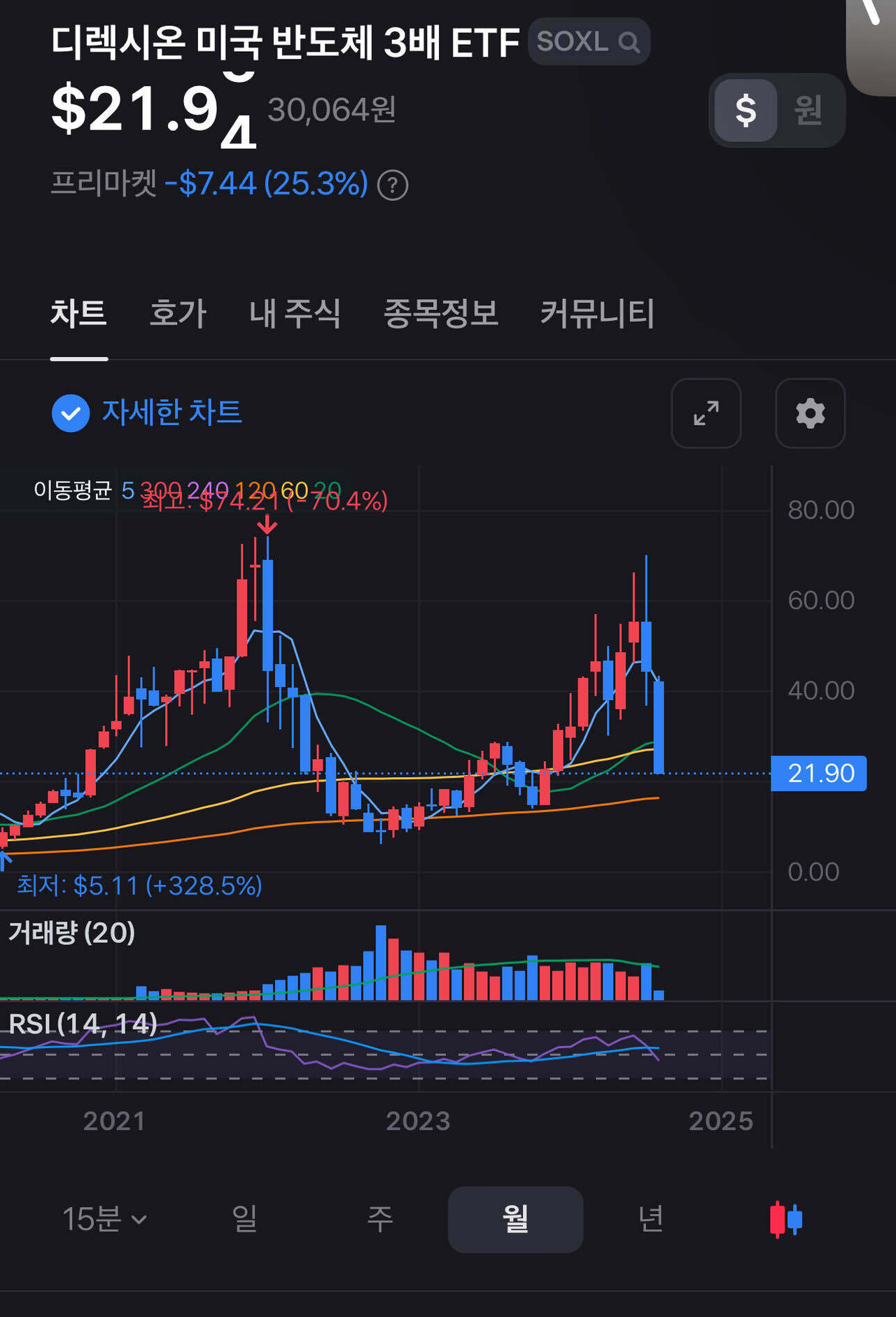Select the 일 daily timeframe

245,1218
